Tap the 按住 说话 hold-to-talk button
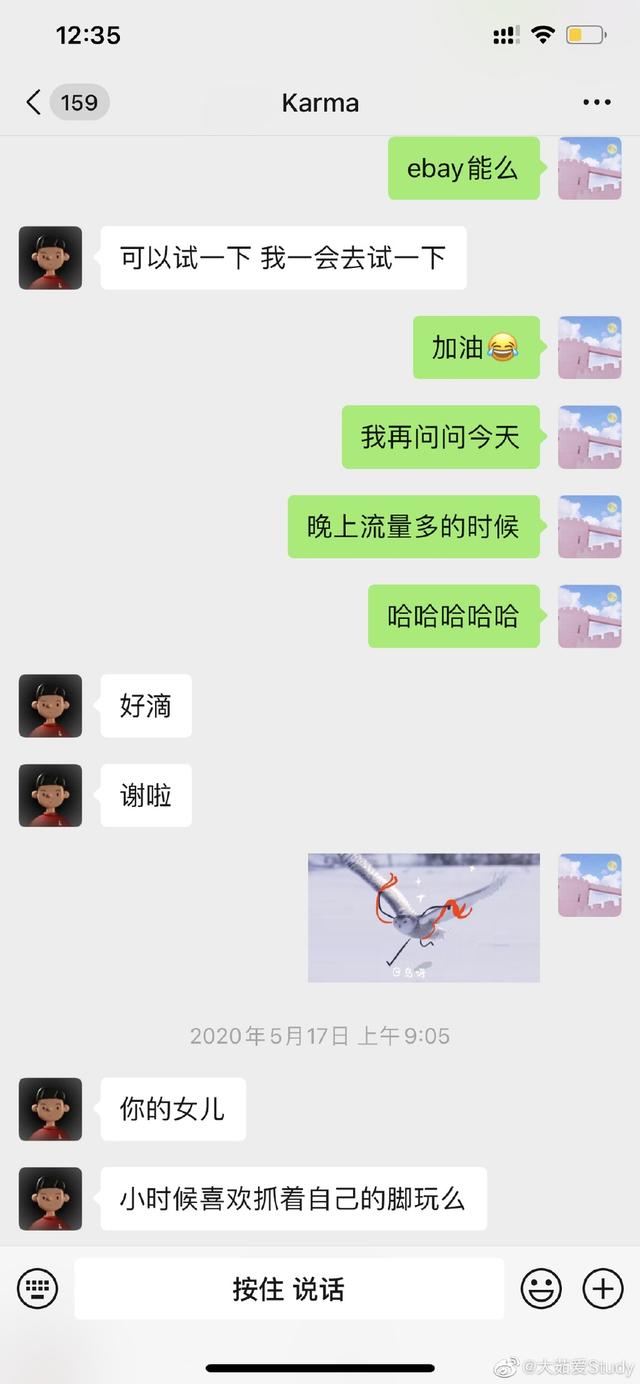The image size is (640, 1384). coord(289,1288)
